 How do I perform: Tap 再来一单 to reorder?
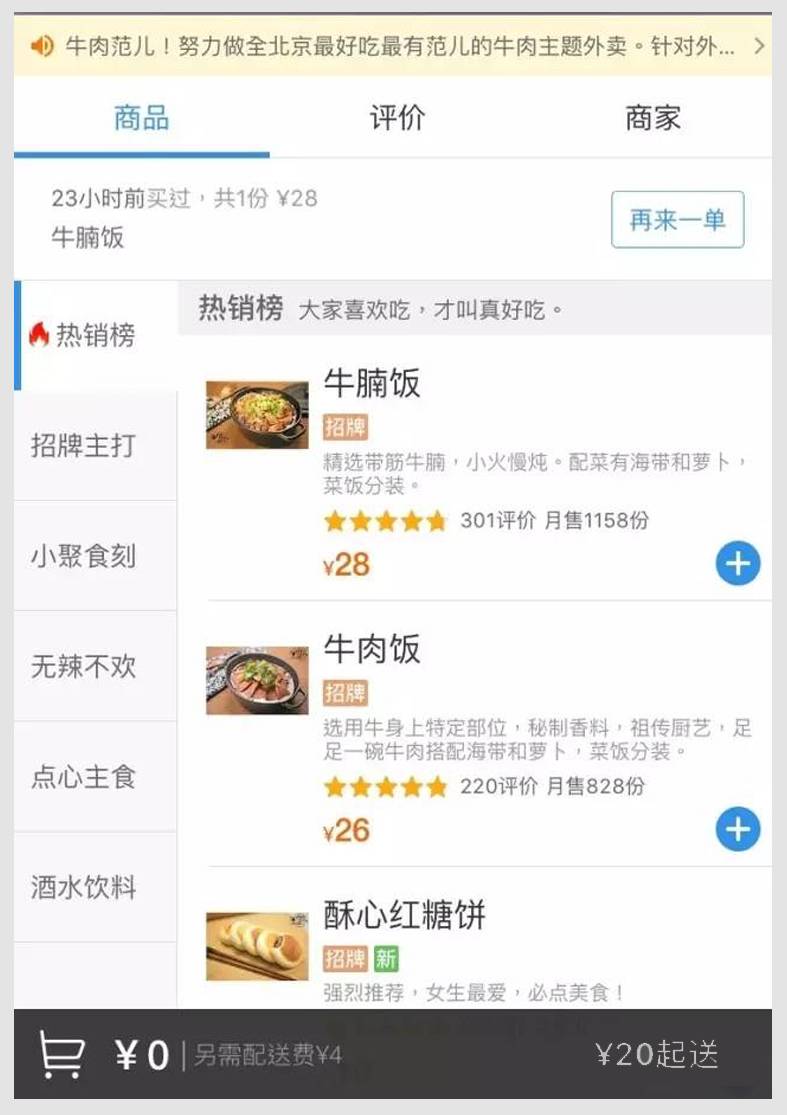click(677, 219)
